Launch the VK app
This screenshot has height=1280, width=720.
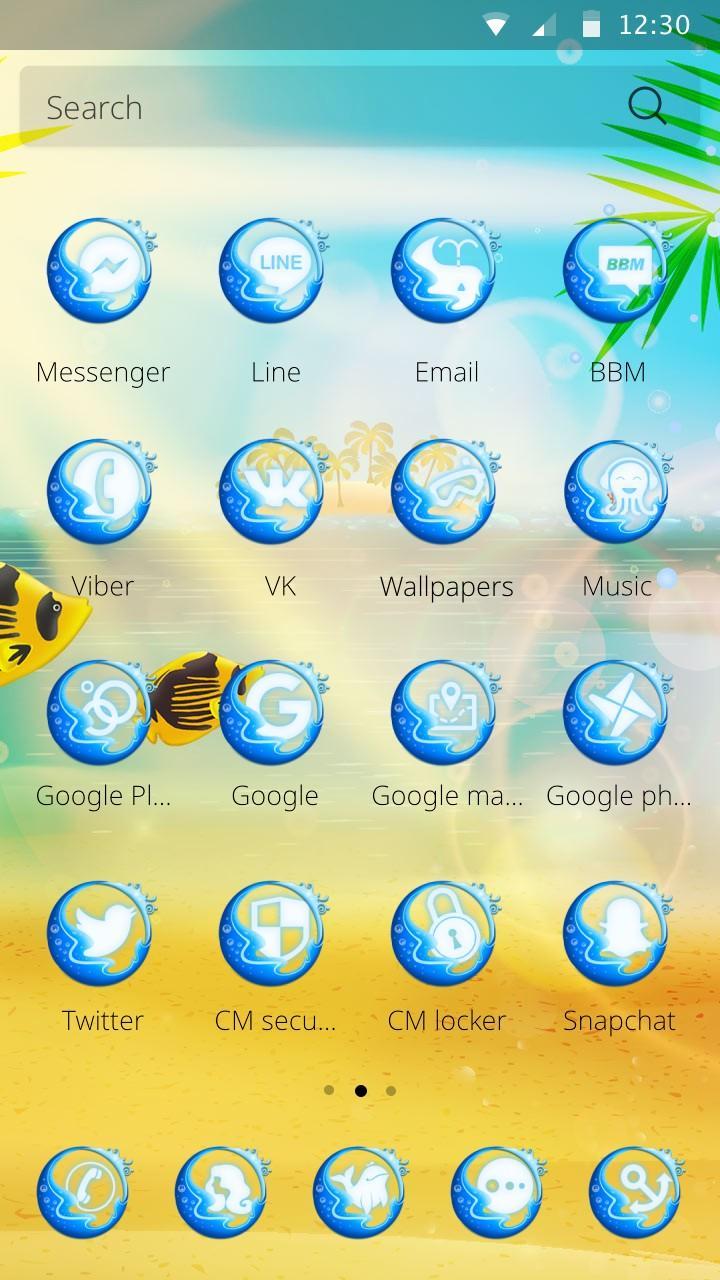pos(274,492)
